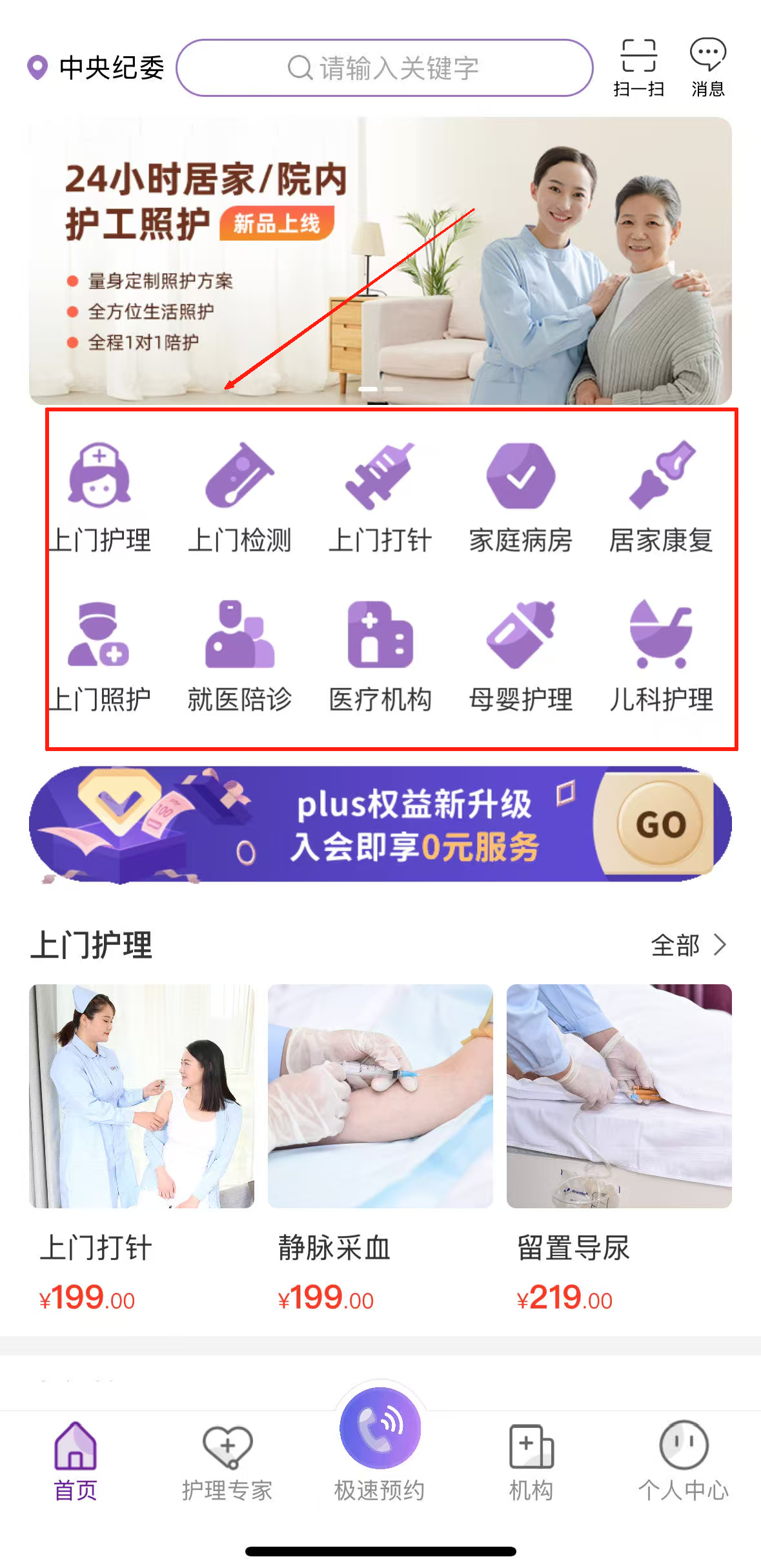Open 消息 messages
The height and width of the screenshot is (1568, 761).
[x=708, y=67]
